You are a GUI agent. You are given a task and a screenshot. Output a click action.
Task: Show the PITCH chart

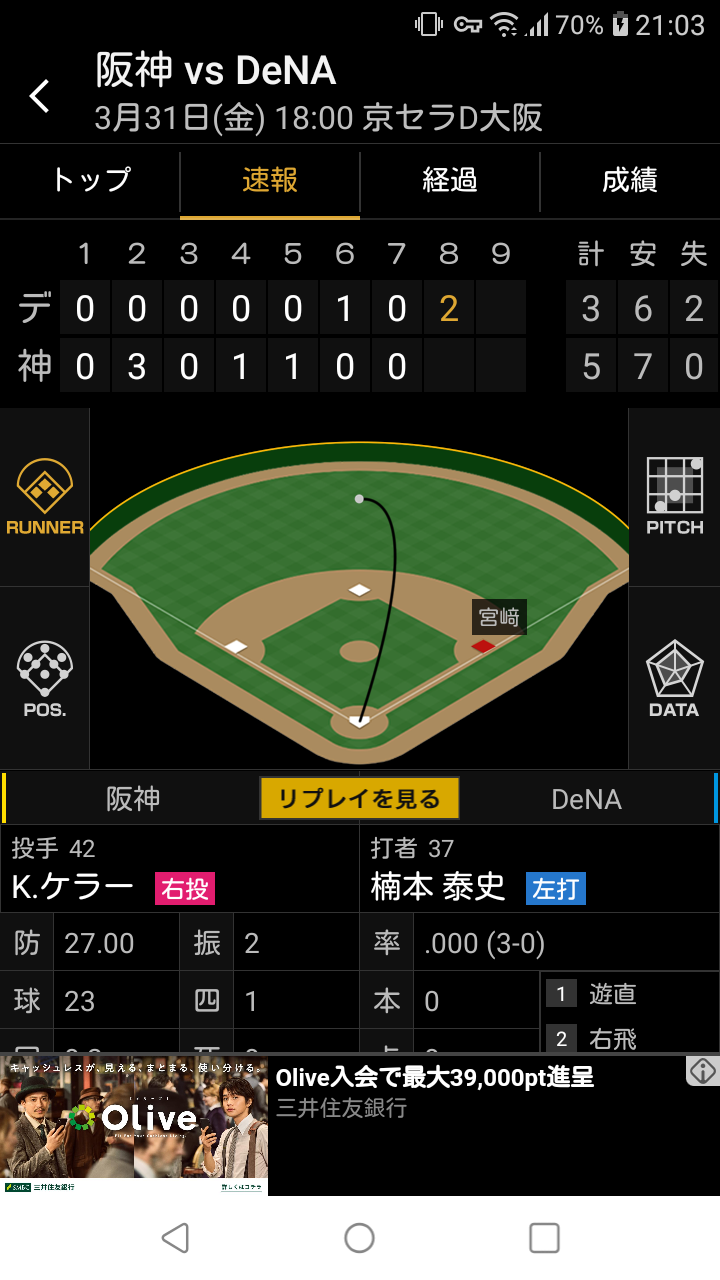[674, 497]
